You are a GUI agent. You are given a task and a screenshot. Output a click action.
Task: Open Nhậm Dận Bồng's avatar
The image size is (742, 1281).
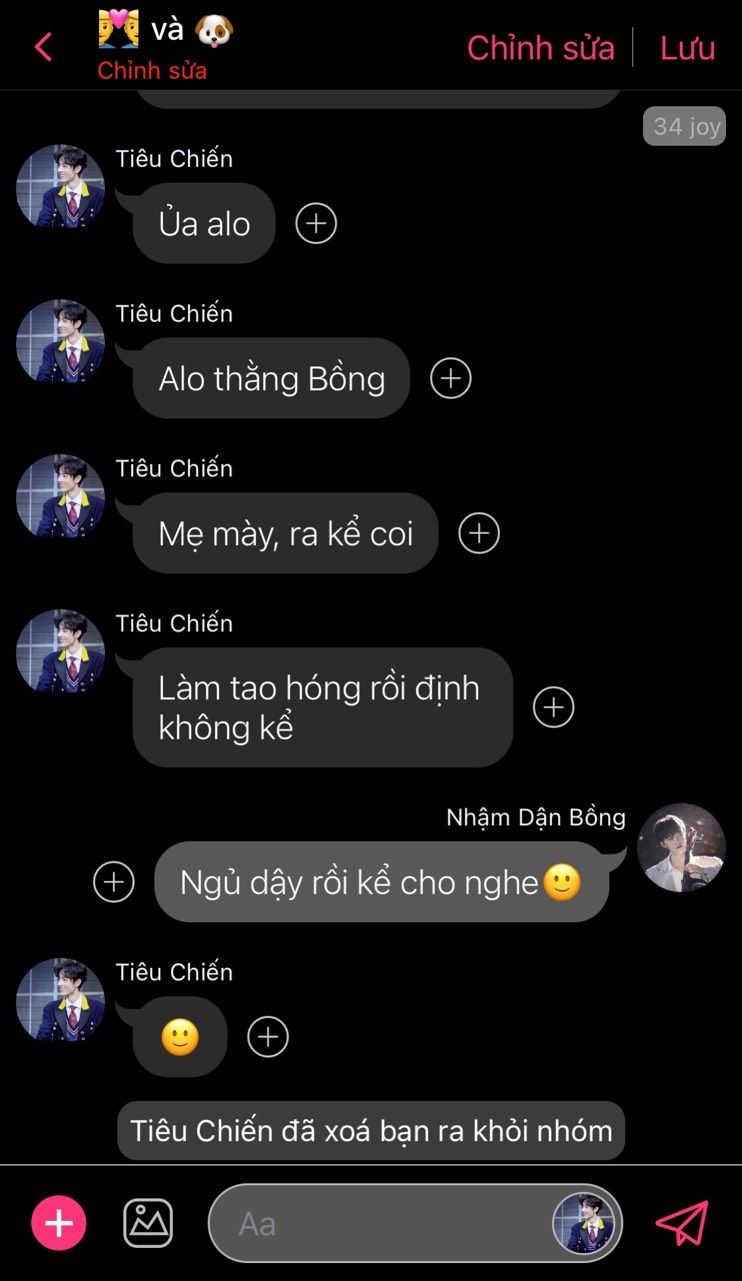681,847
